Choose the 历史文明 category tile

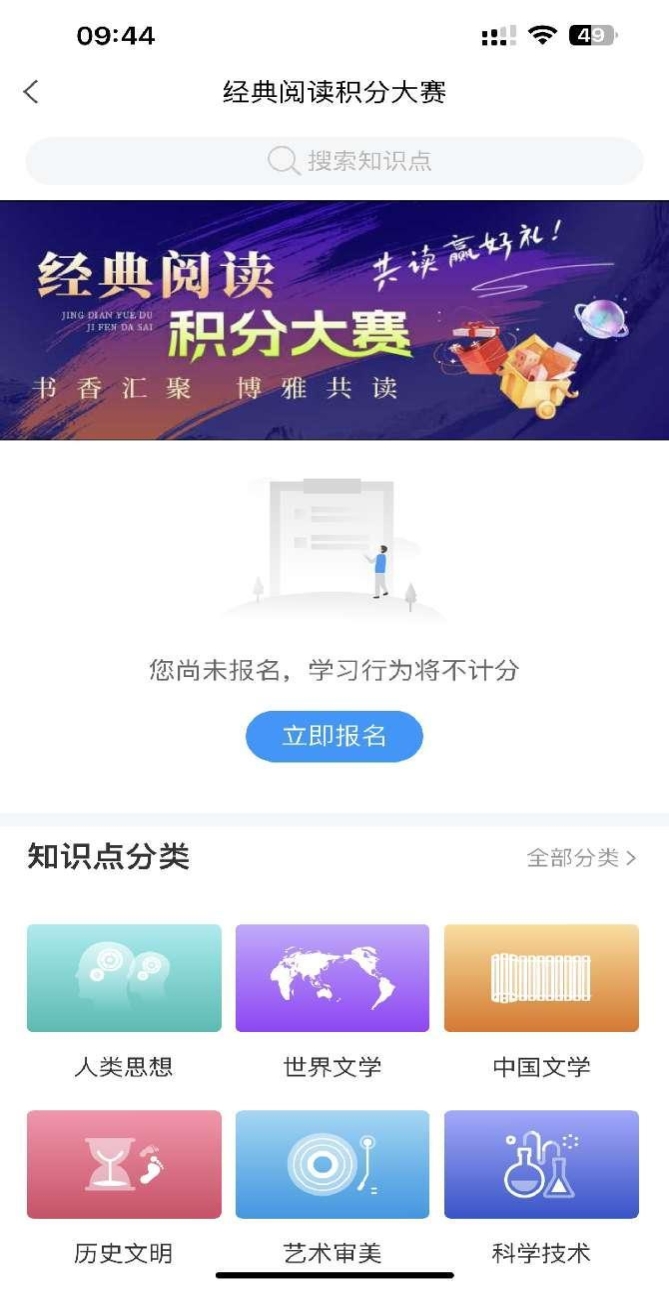(x=124, y=1165)
